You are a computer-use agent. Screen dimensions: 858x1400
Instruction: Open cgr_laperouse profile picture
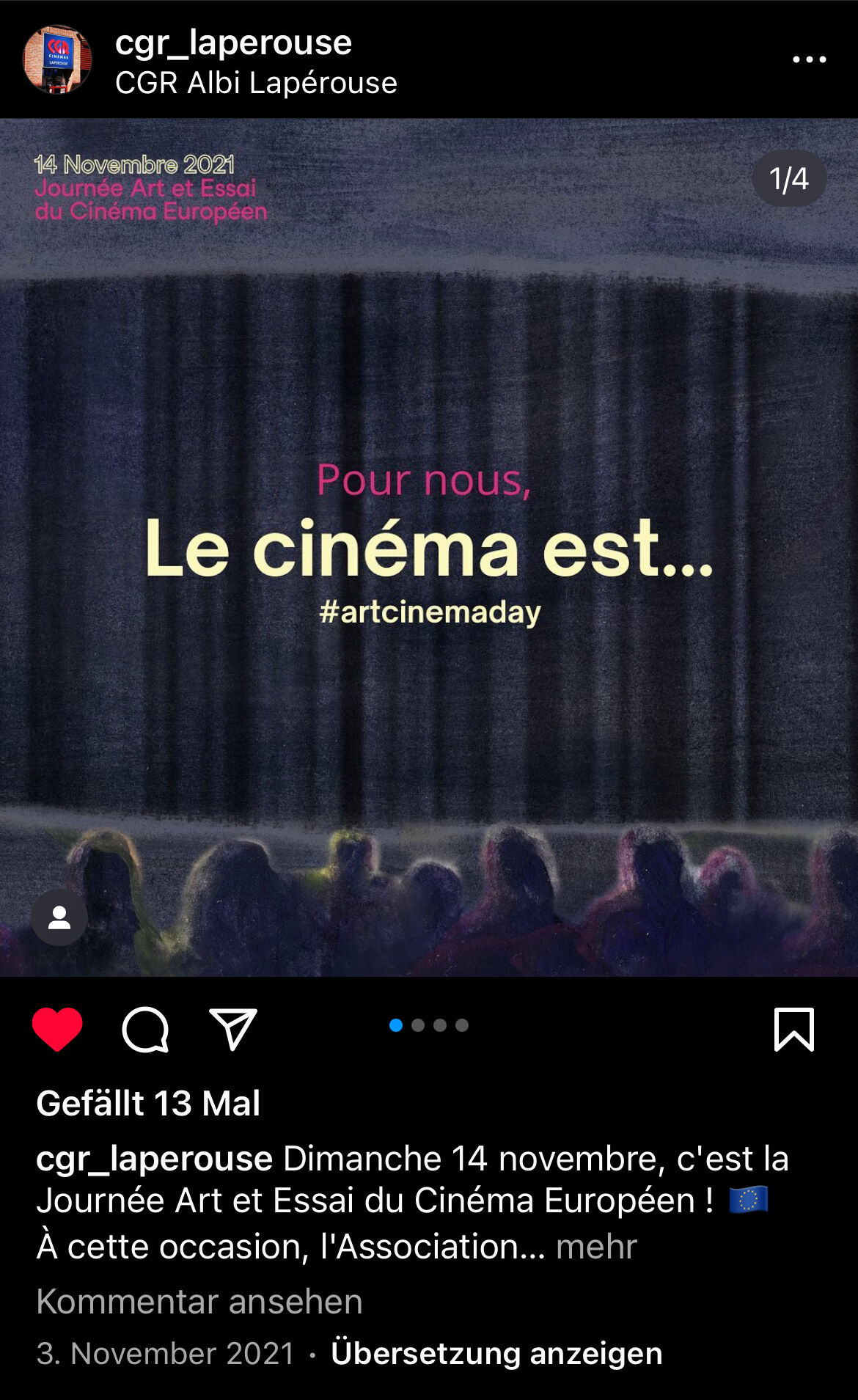(x=57, y=59)
